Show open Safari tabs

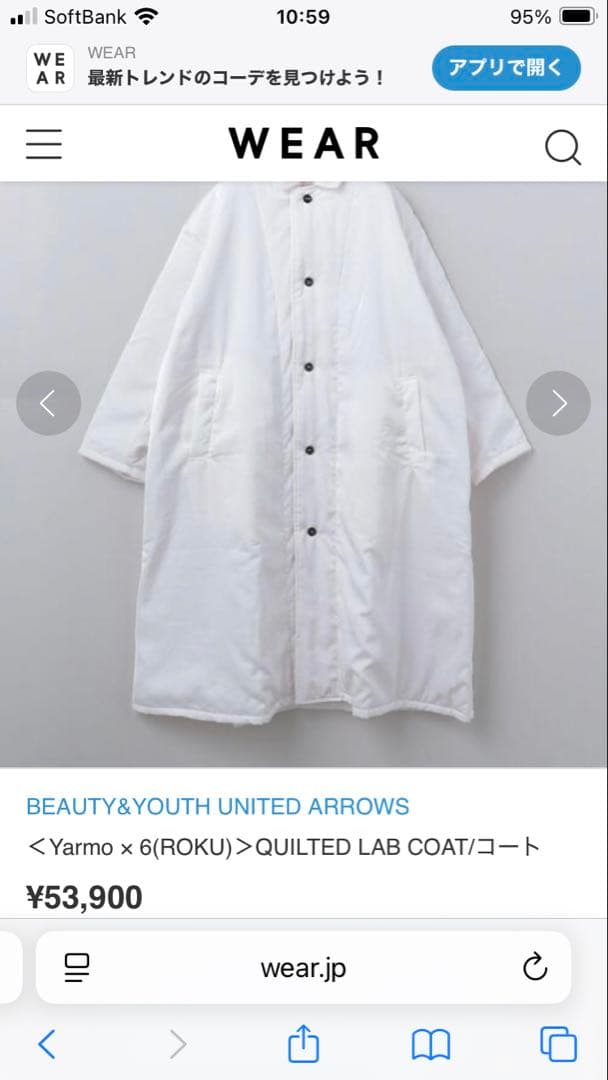(x=558, y=1045)
